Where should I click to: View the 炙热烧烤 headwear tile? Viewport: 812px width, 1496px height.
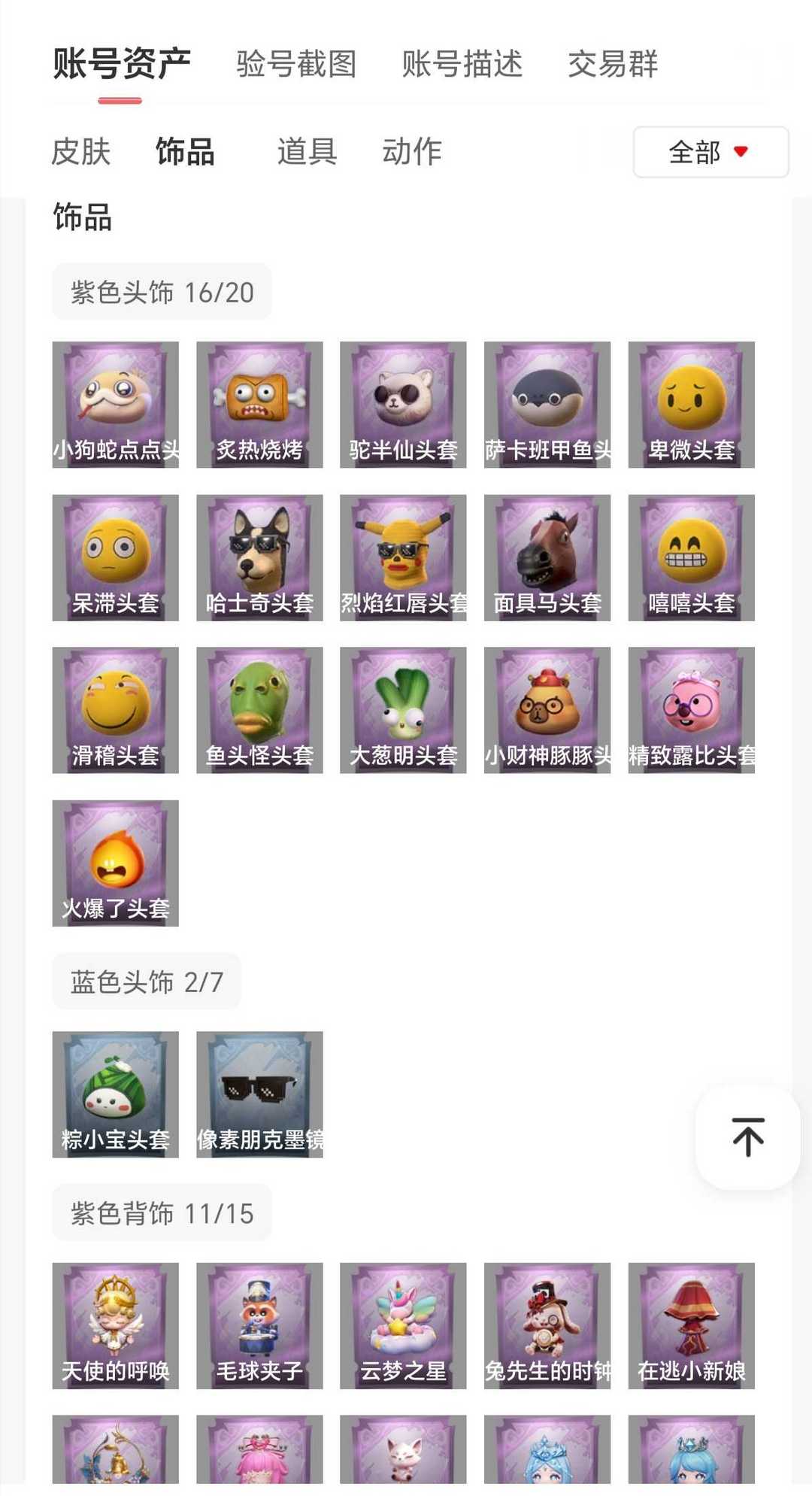259,405
